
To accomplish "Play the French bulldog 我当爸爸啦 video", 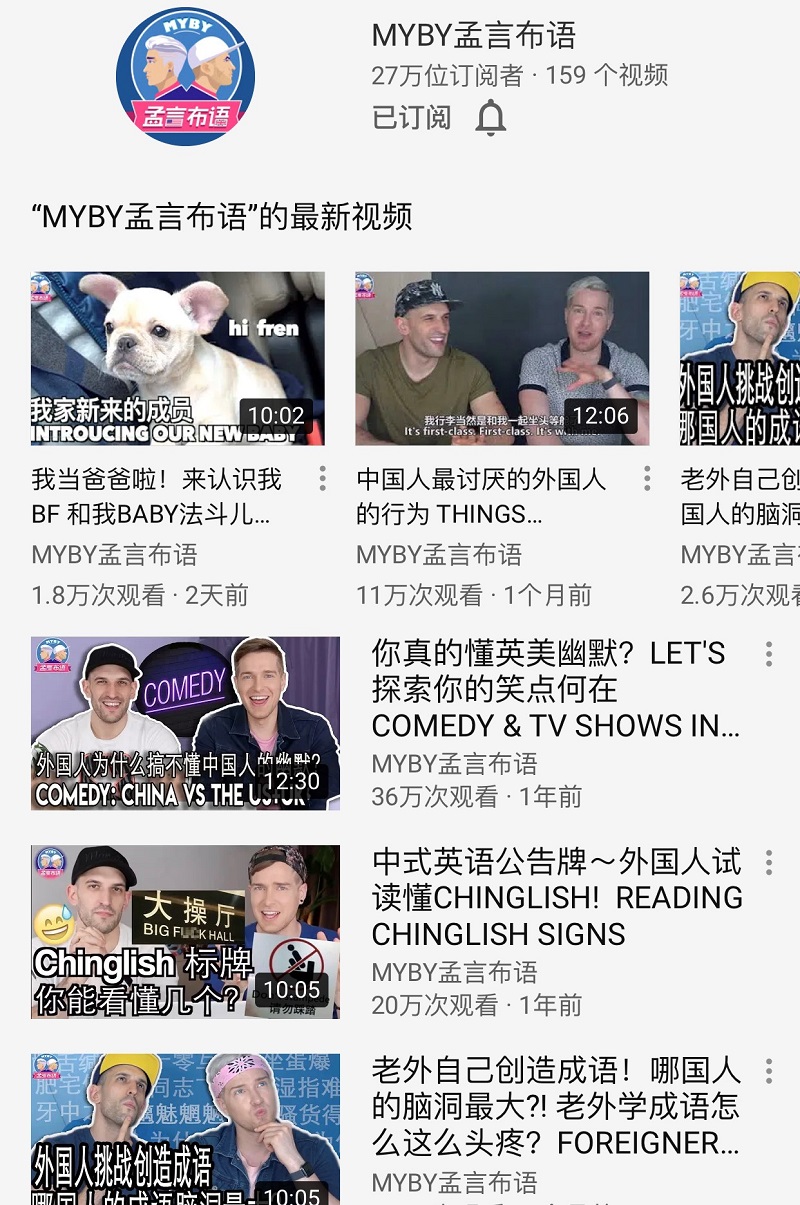I will [x=178, y=358].
